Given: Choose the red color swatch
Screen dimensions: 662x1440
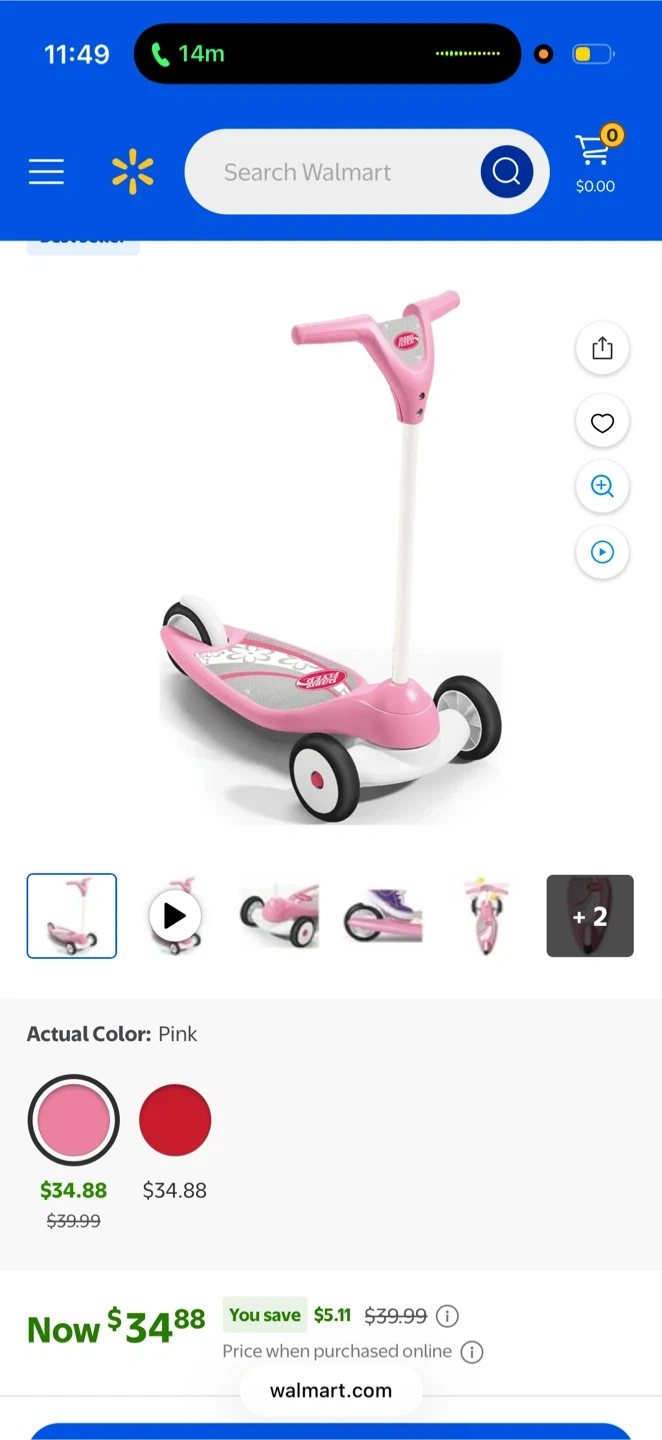Looking at the screenshot, I should [x=175, y=1120].
